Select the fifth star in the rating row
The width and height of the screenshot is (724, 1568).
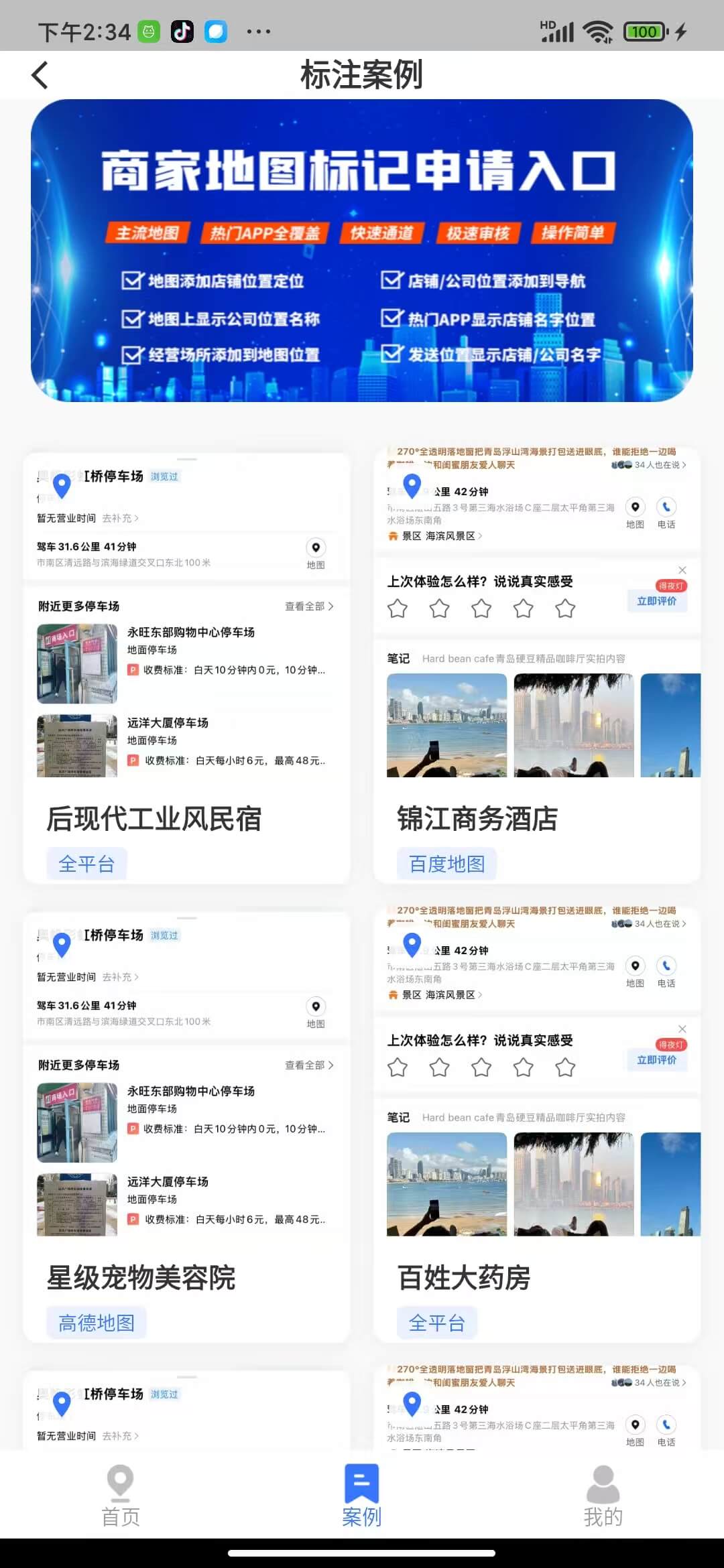pyautogui.click(x=565, y=608)
